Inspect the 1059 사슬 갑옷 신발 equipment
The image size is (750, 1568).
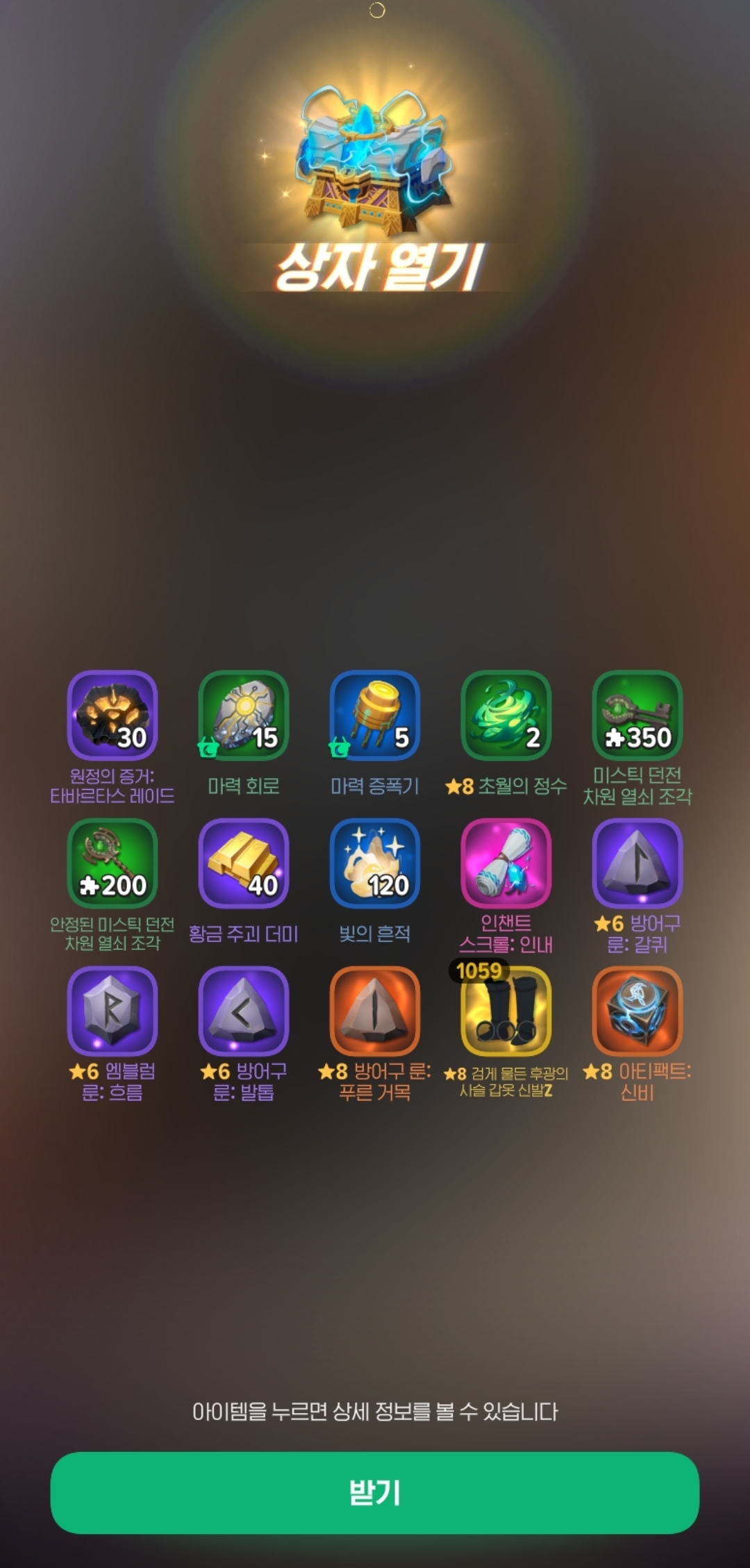506,1011
